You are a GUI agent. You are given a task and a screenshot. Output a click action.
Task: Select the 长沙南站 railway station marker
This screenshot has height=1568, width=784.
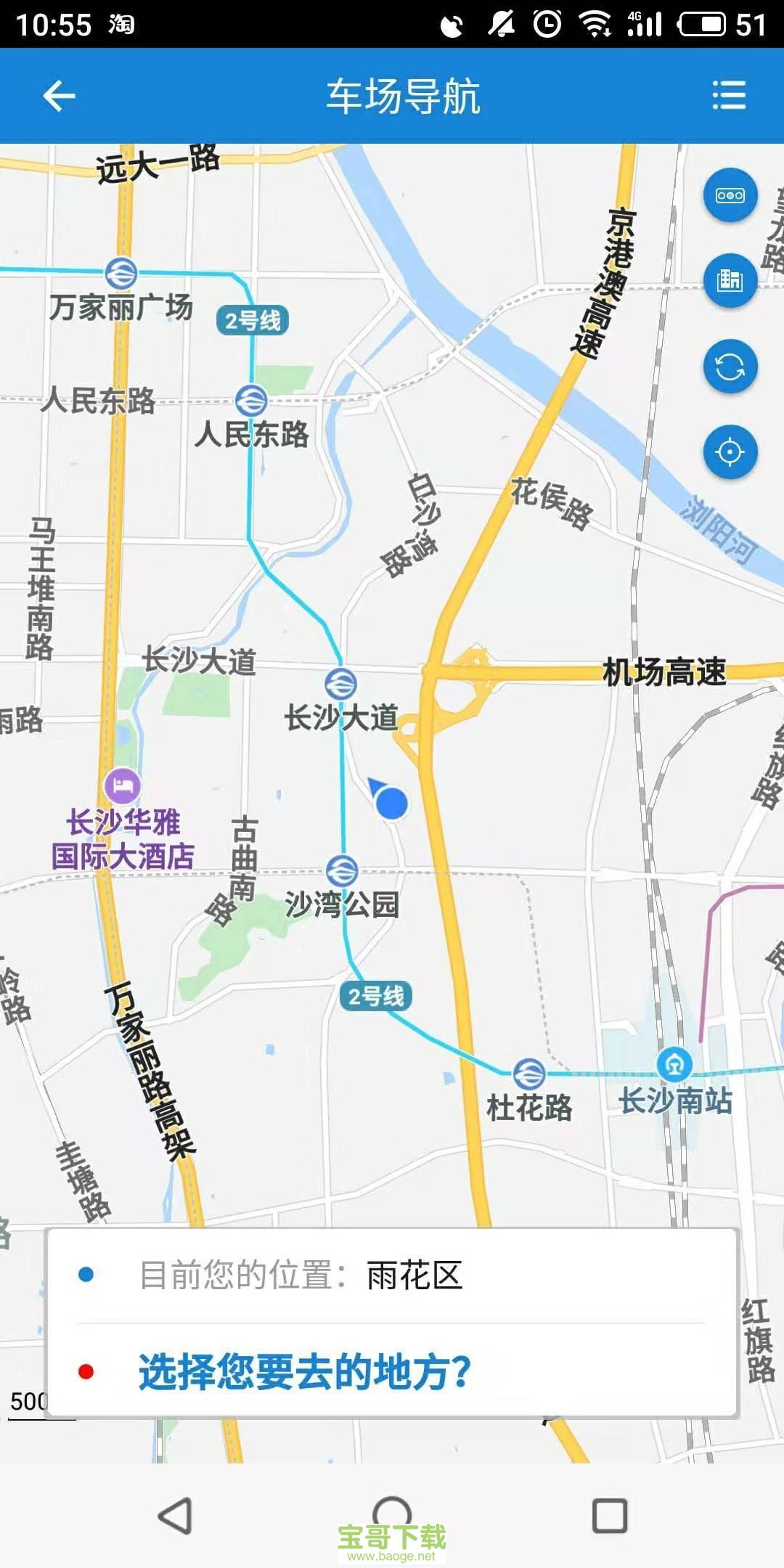tap(675, 1065)
